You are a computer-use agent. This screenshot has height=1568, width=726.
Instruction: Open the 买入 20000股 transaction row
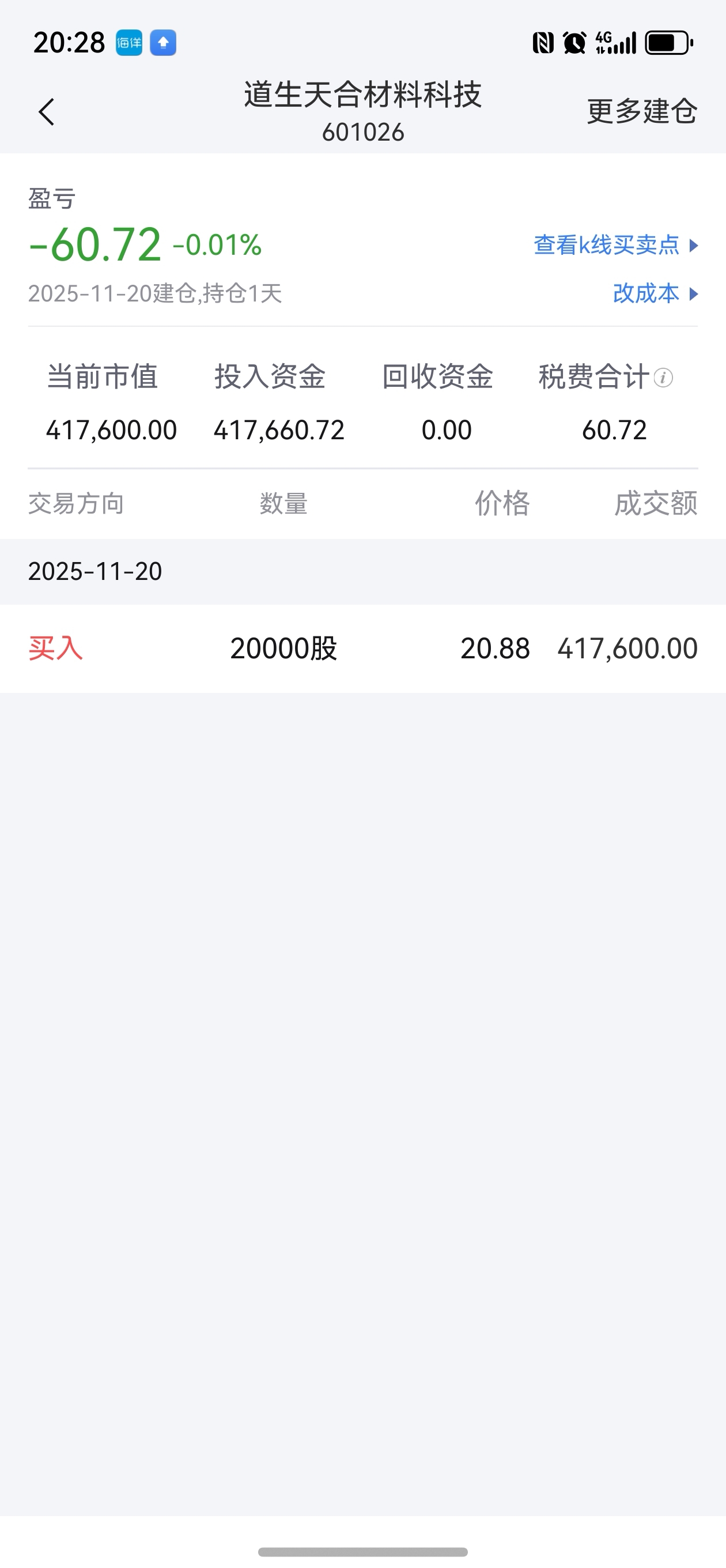362,649
